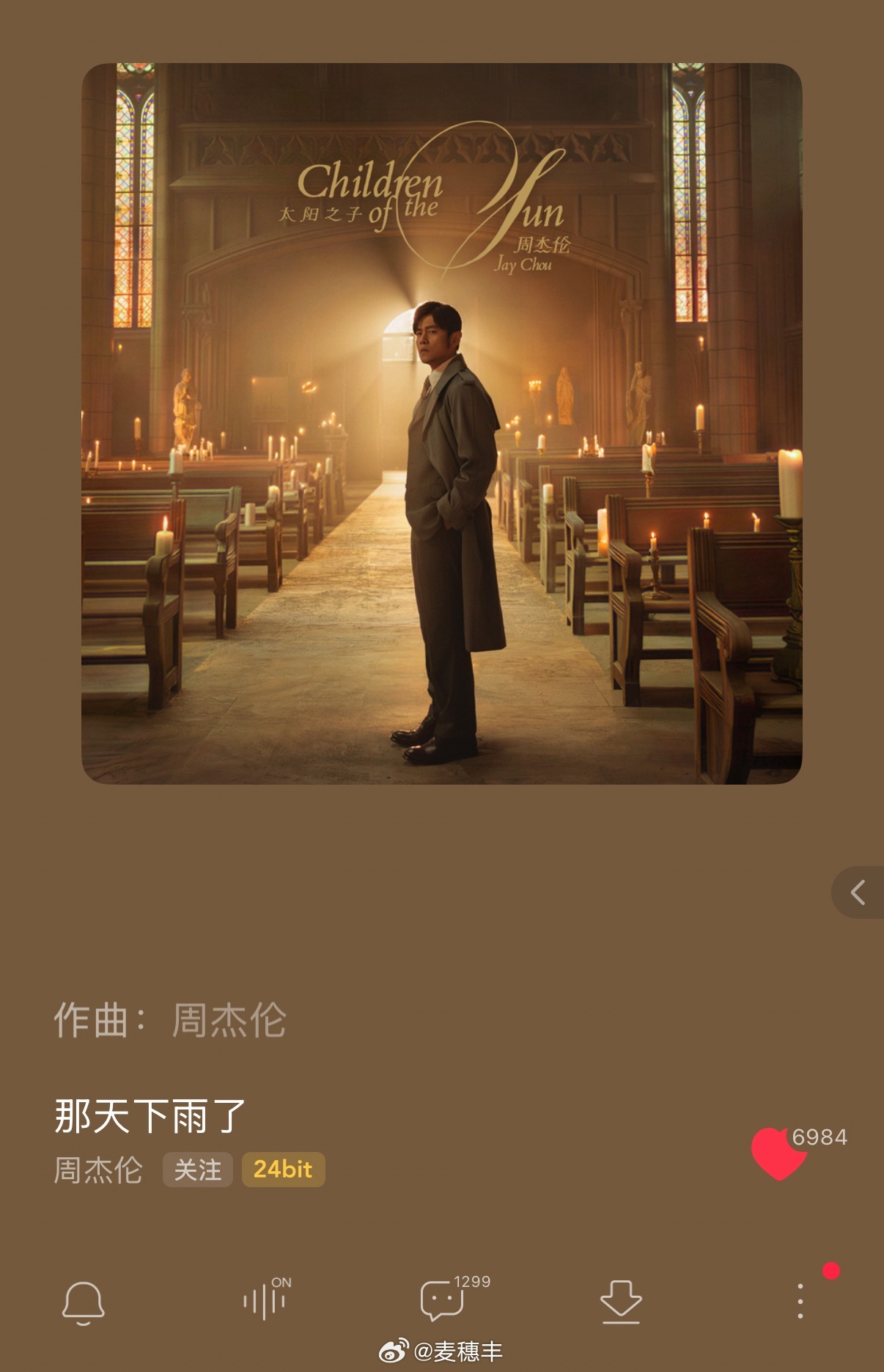
Task: Open the notification bell icon
Action: (84, 1304)
